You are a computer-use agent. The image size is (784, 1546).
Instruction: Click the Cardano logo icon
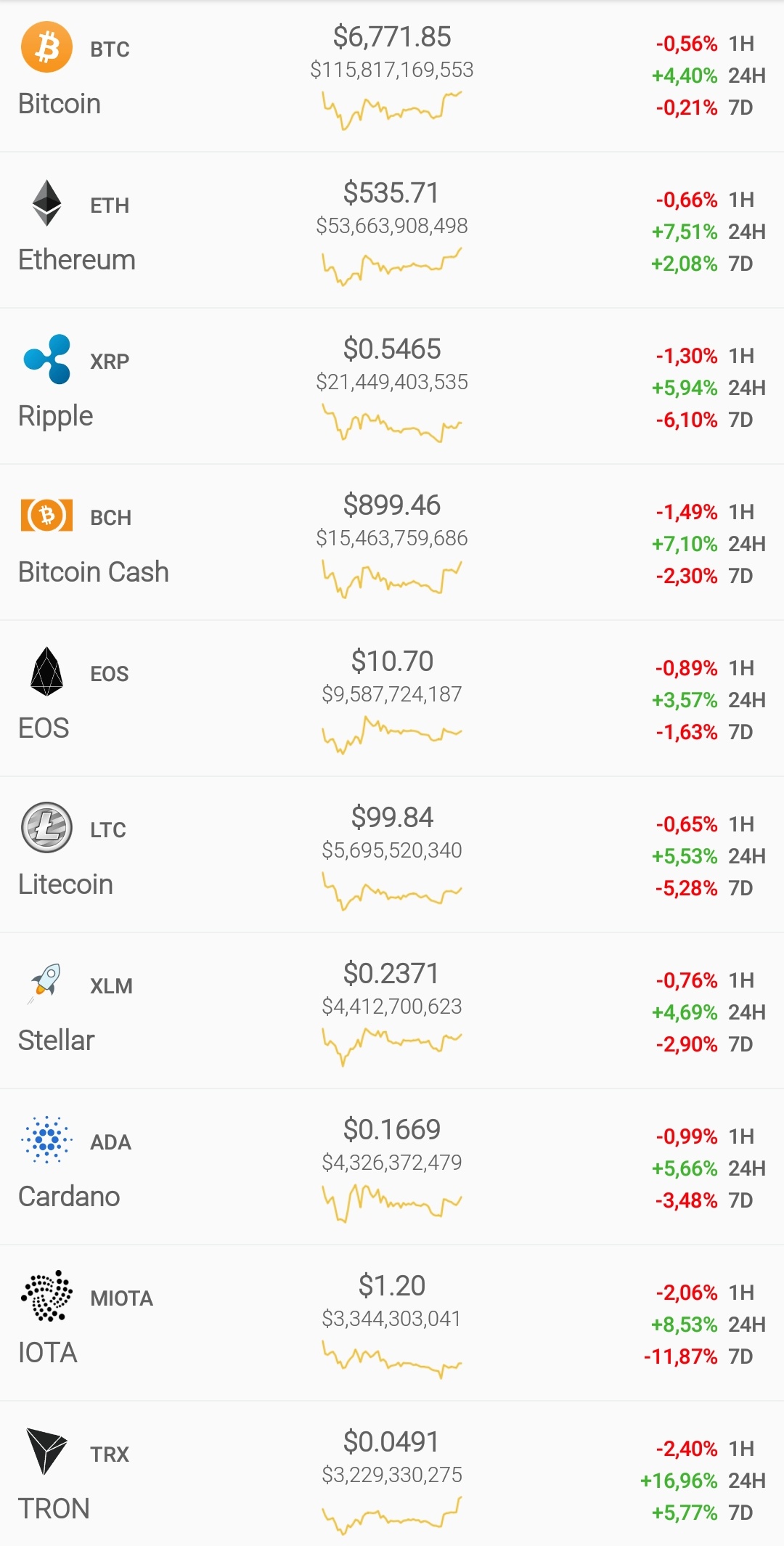pyautogui.click(x=46, y=1142)
